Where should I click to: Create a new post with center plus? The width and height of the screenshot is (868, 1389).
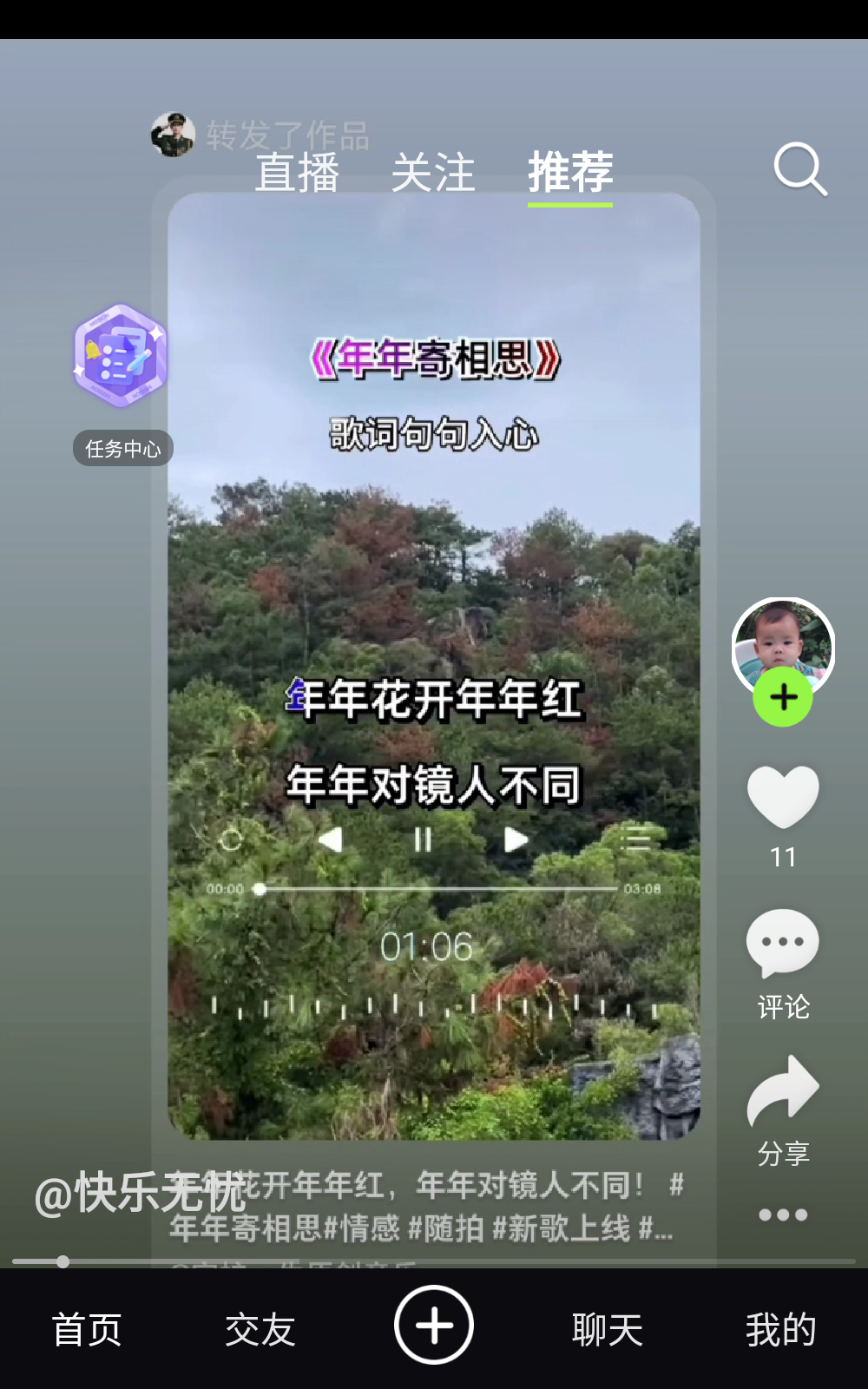pos(434,1326)
